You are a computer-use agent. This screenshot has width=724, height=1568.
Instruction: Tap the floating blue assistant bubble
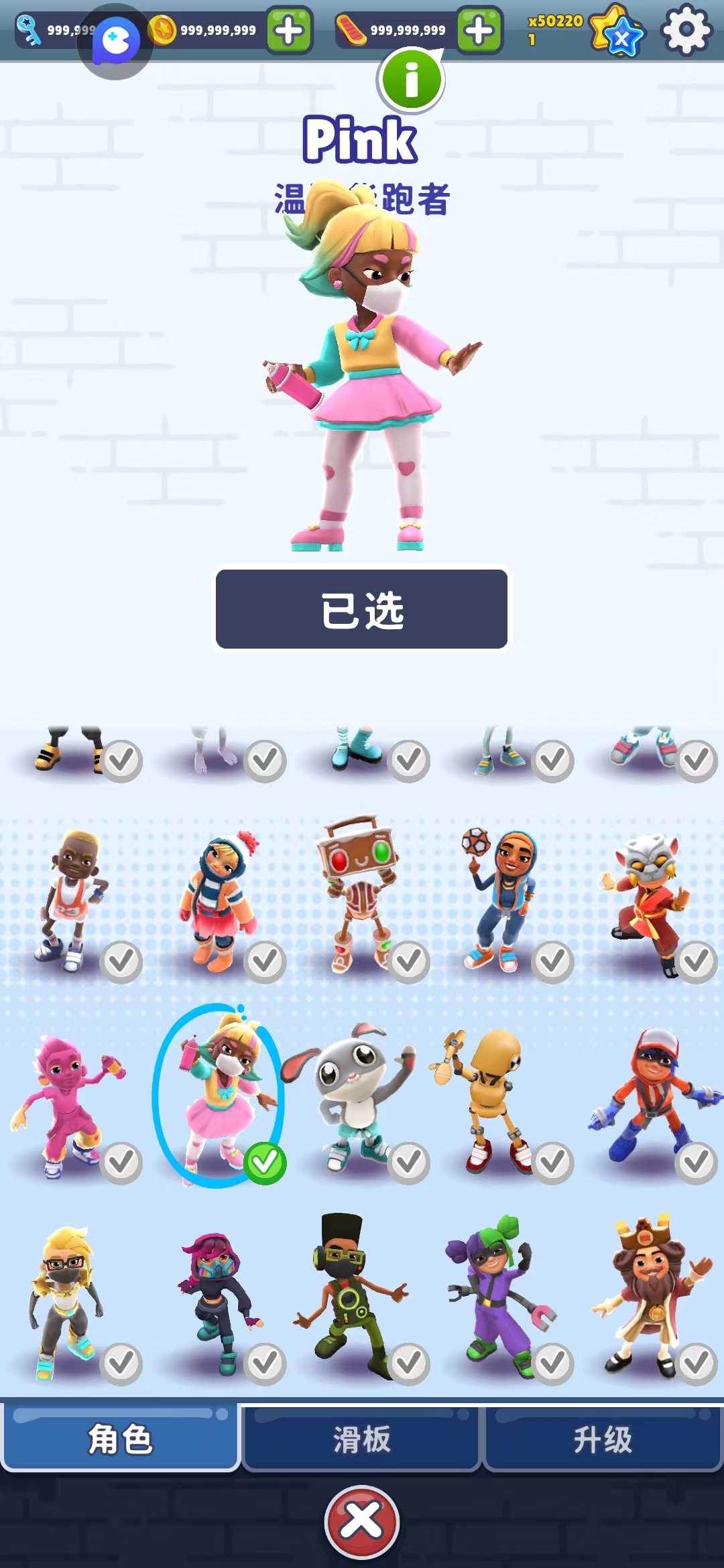[115, 42]
